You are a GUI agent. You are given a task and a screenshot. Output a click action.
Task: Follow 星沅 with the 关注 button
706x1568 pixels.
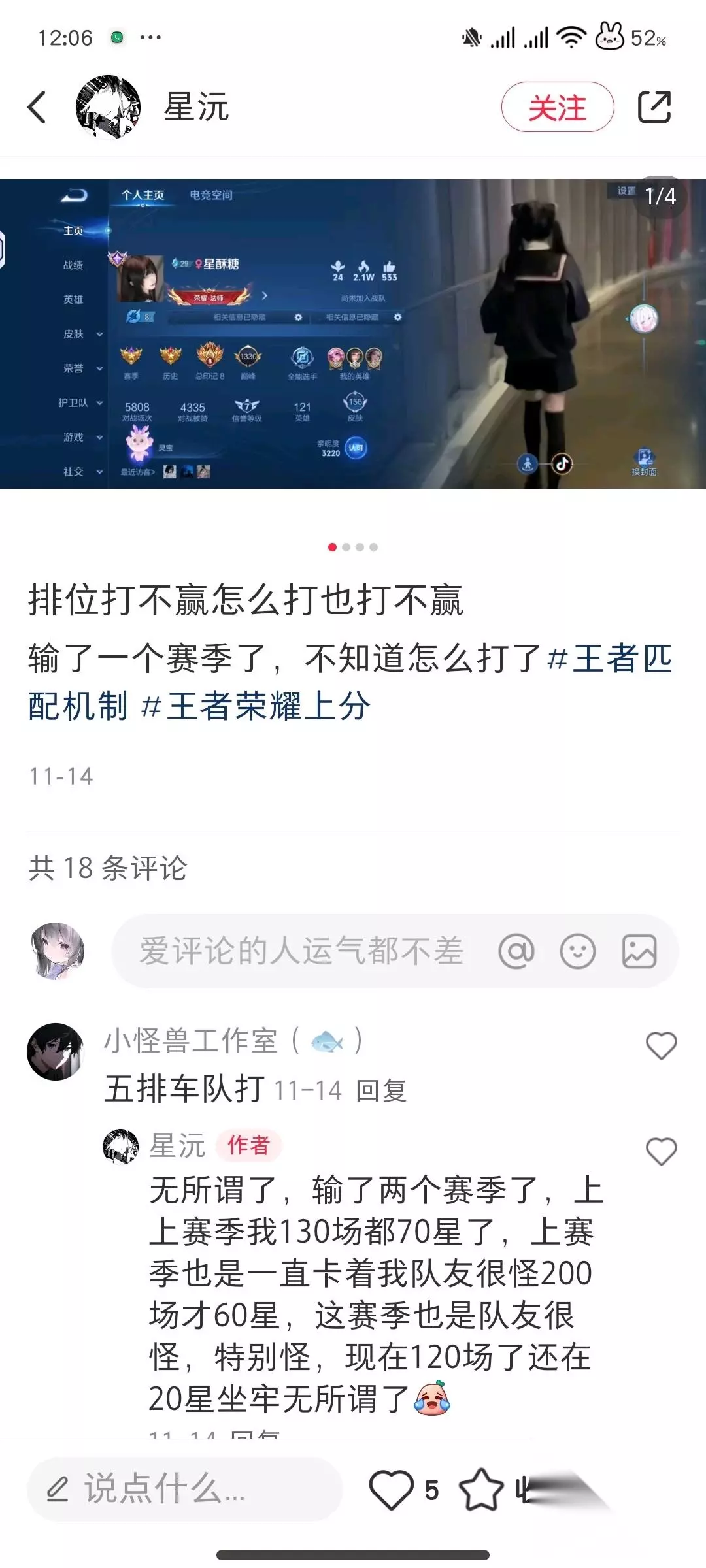(x=558, y=107)
